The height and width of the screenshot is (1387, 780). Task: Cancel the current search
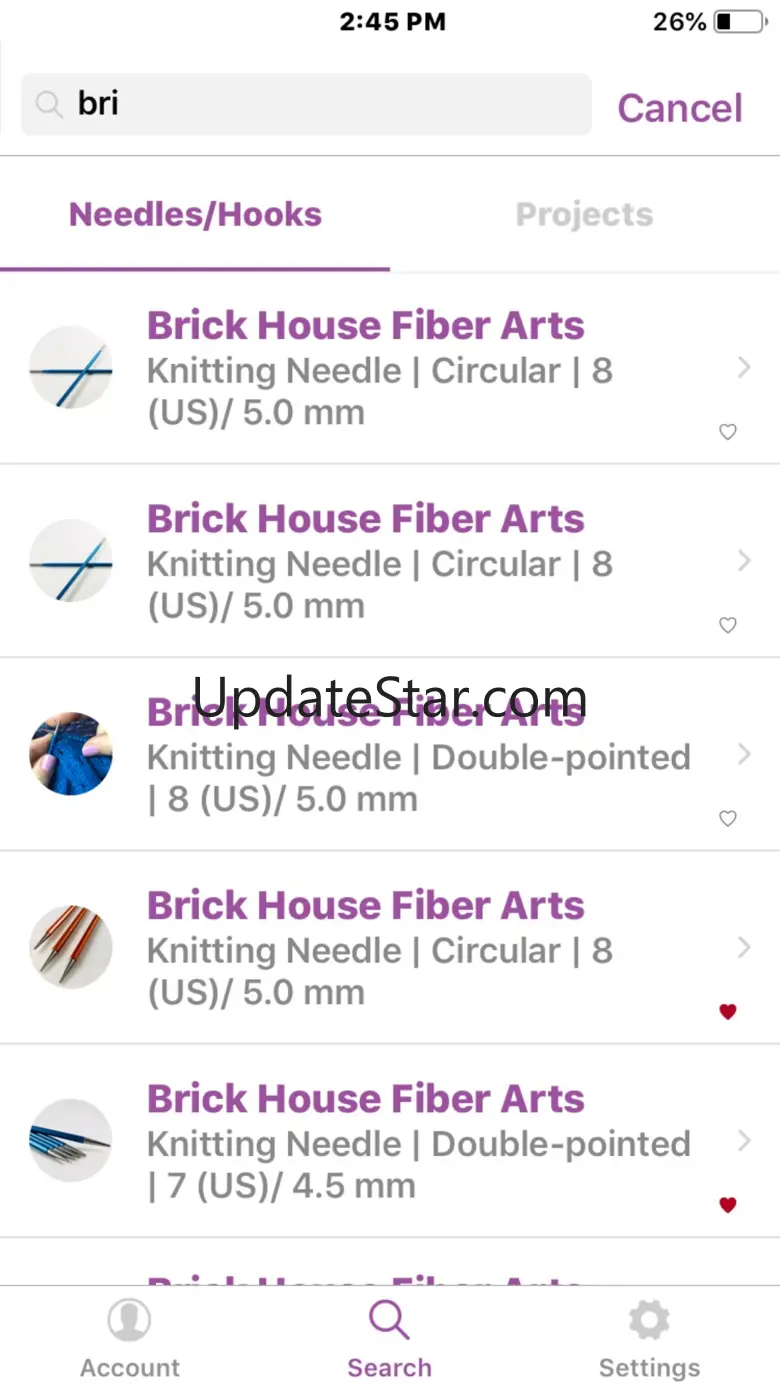coord(679,108)
